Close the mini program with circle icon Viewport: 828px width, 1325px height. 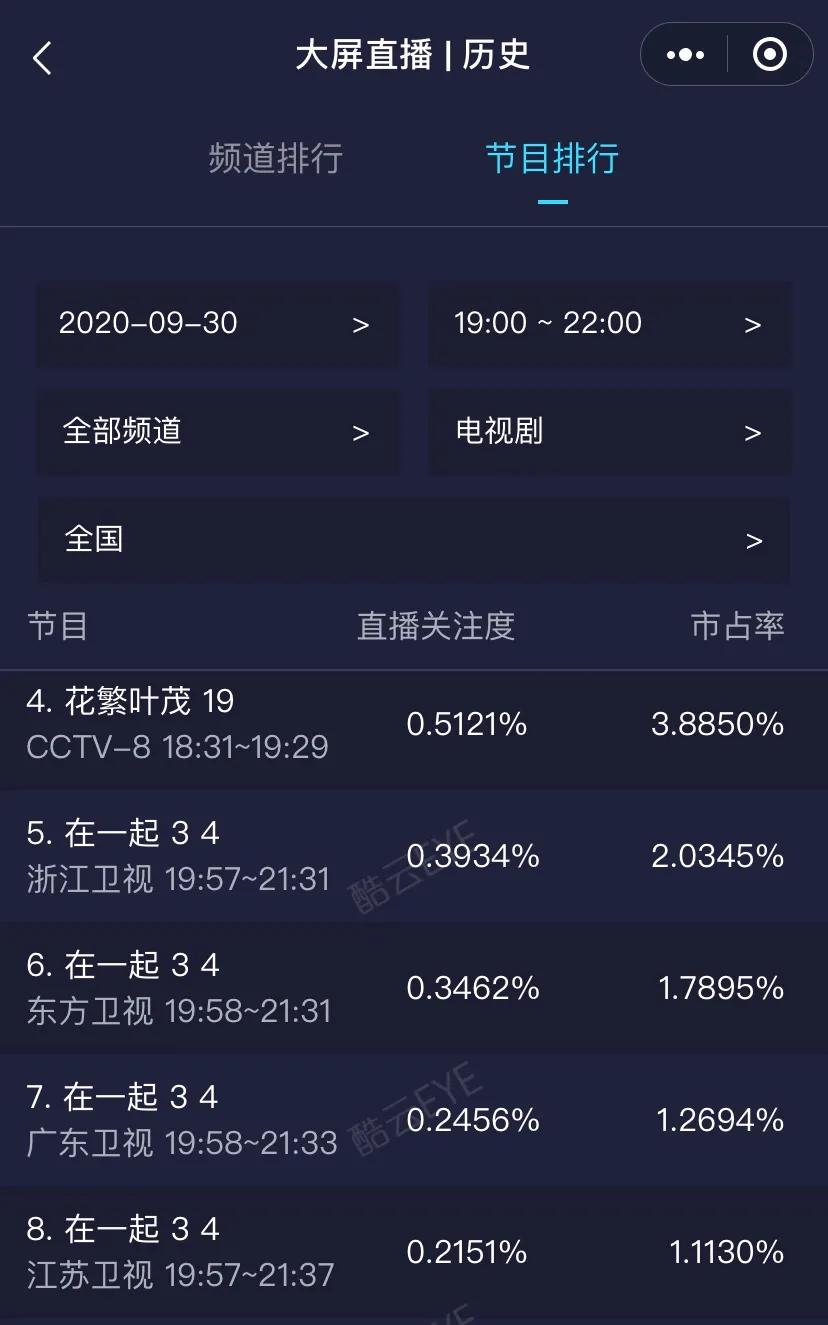pyautogui.click(x=769, y=55)
